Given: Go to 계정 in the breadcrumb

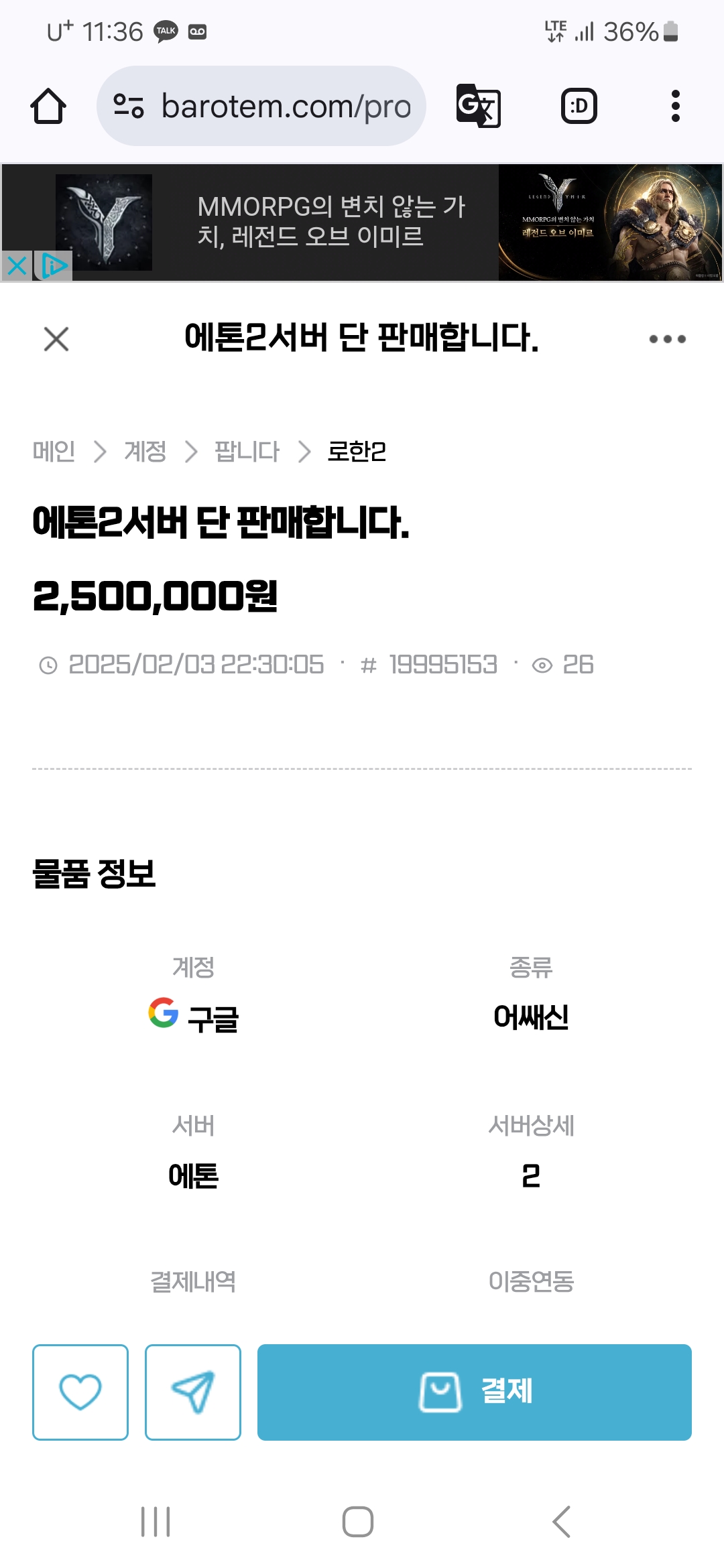Looking at the screenshot, I should (x=145, y=451).
